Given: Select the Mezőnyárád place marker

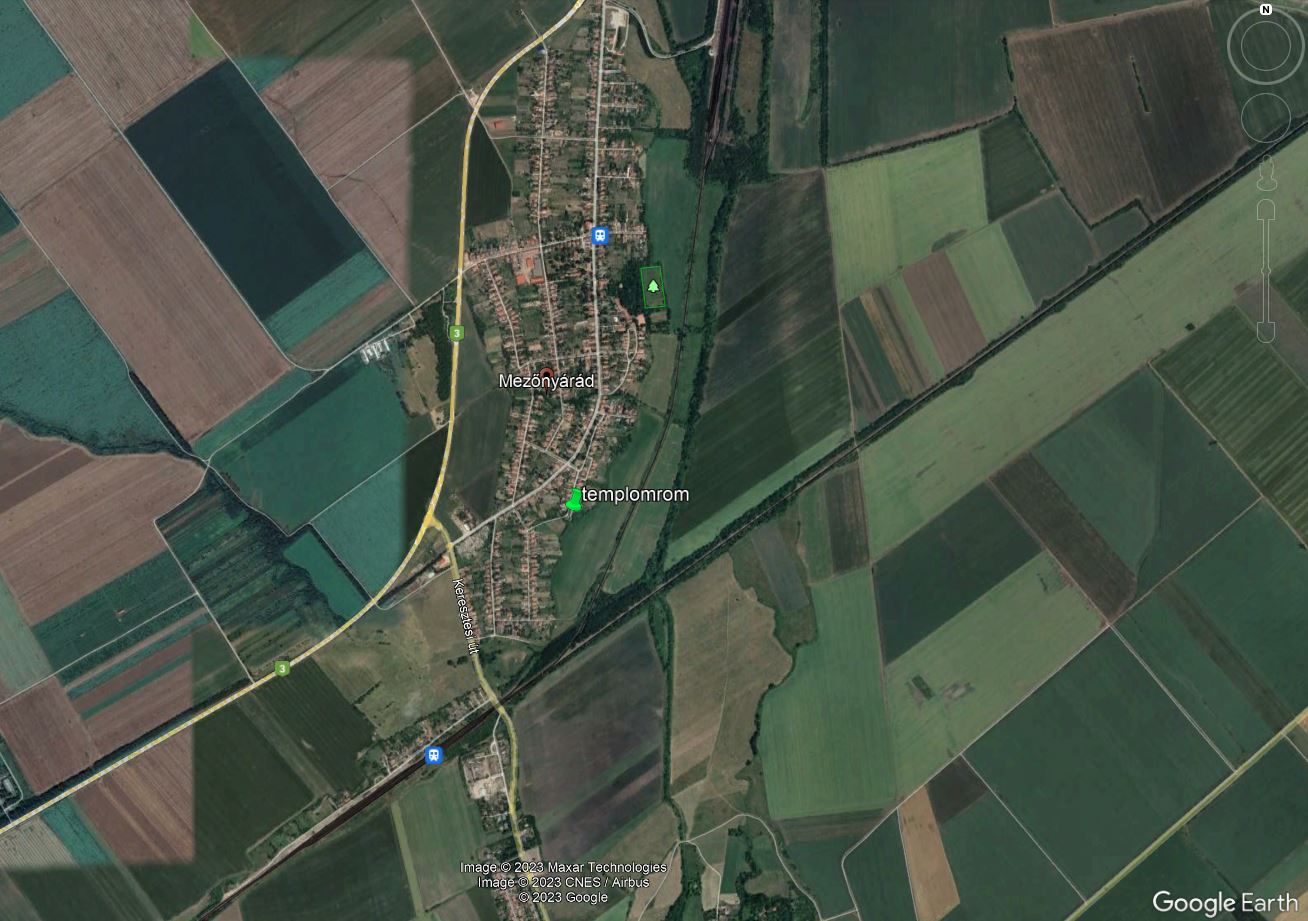Looking at the screenshot, I should pos(546,375).
